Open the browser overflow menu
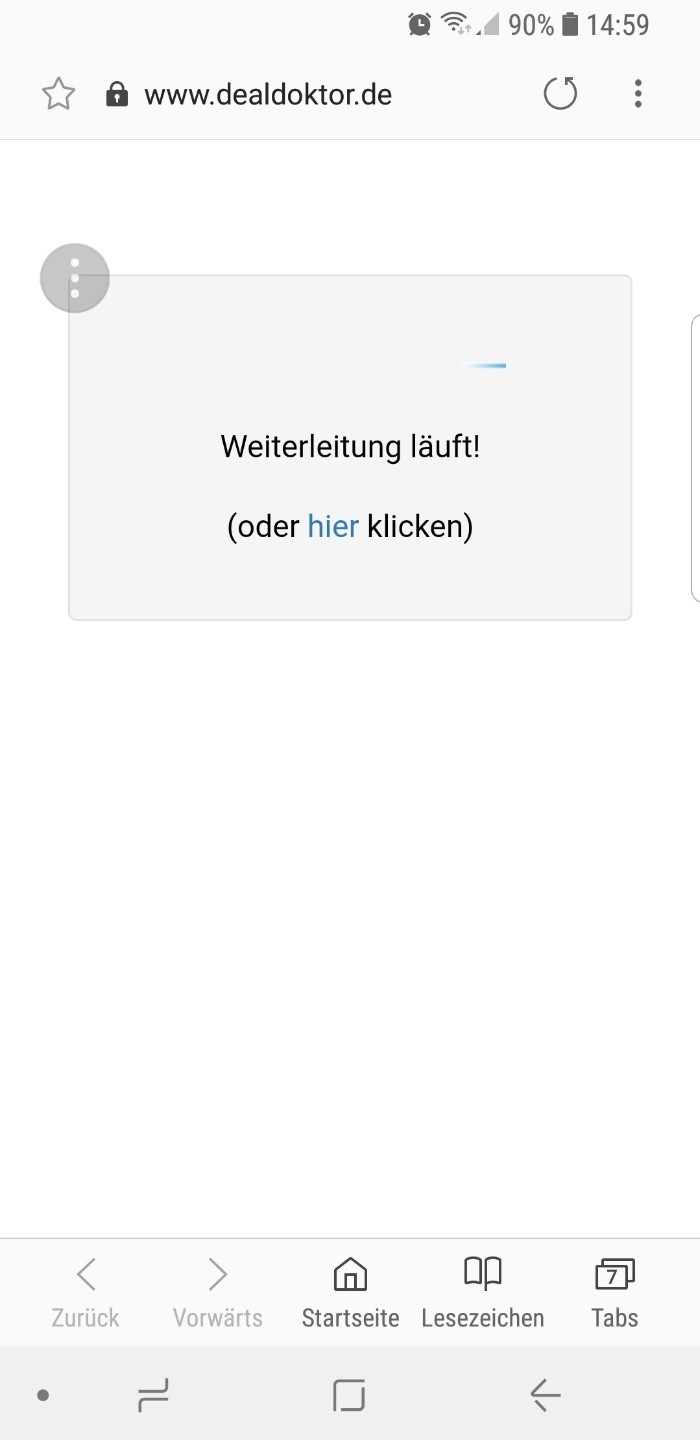The width and height of the screenshot is (700, 1440). [x=638, y=95]
